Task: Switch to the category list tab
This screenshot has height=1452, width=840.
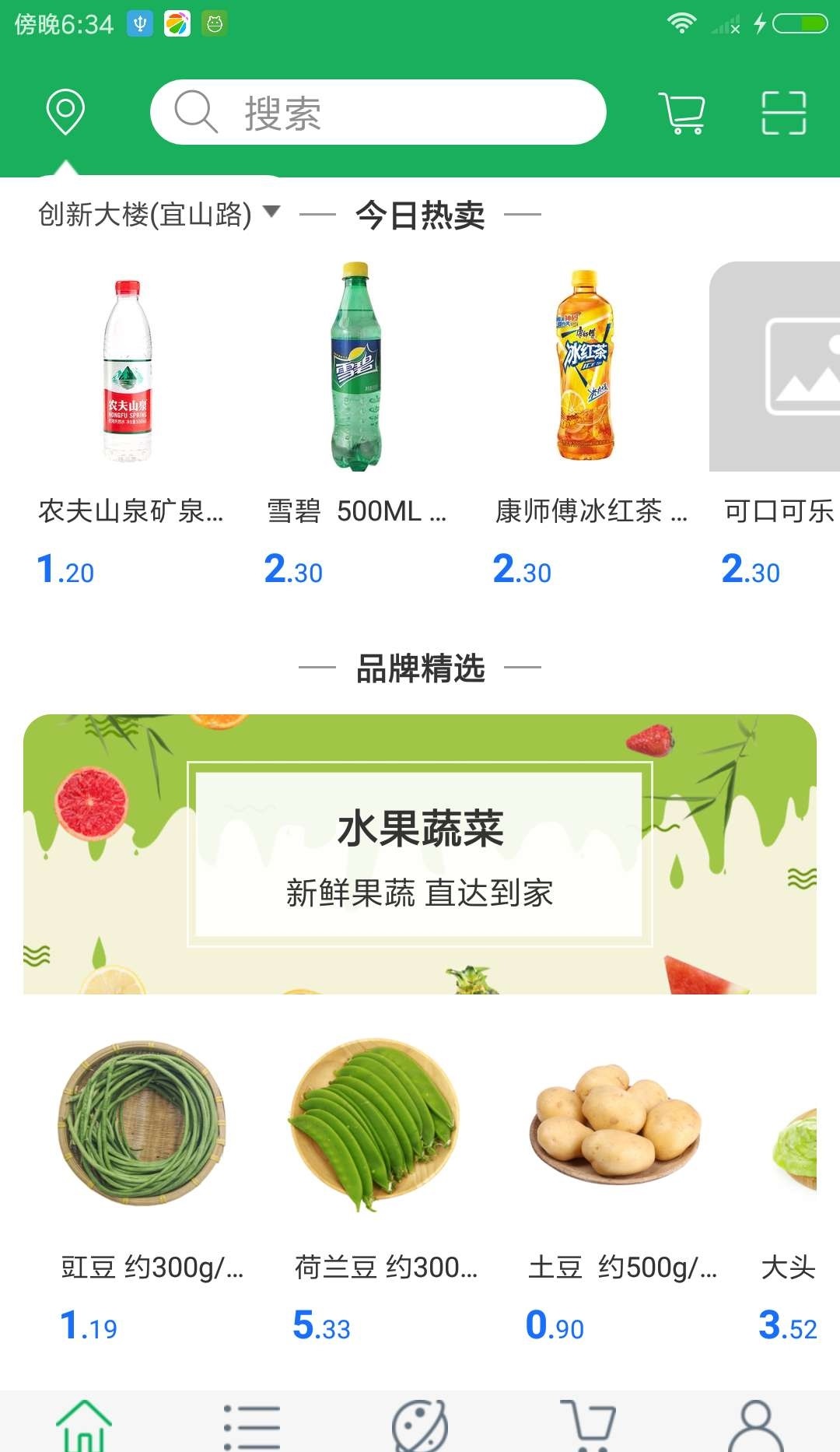Action: tap(252, 1424)
